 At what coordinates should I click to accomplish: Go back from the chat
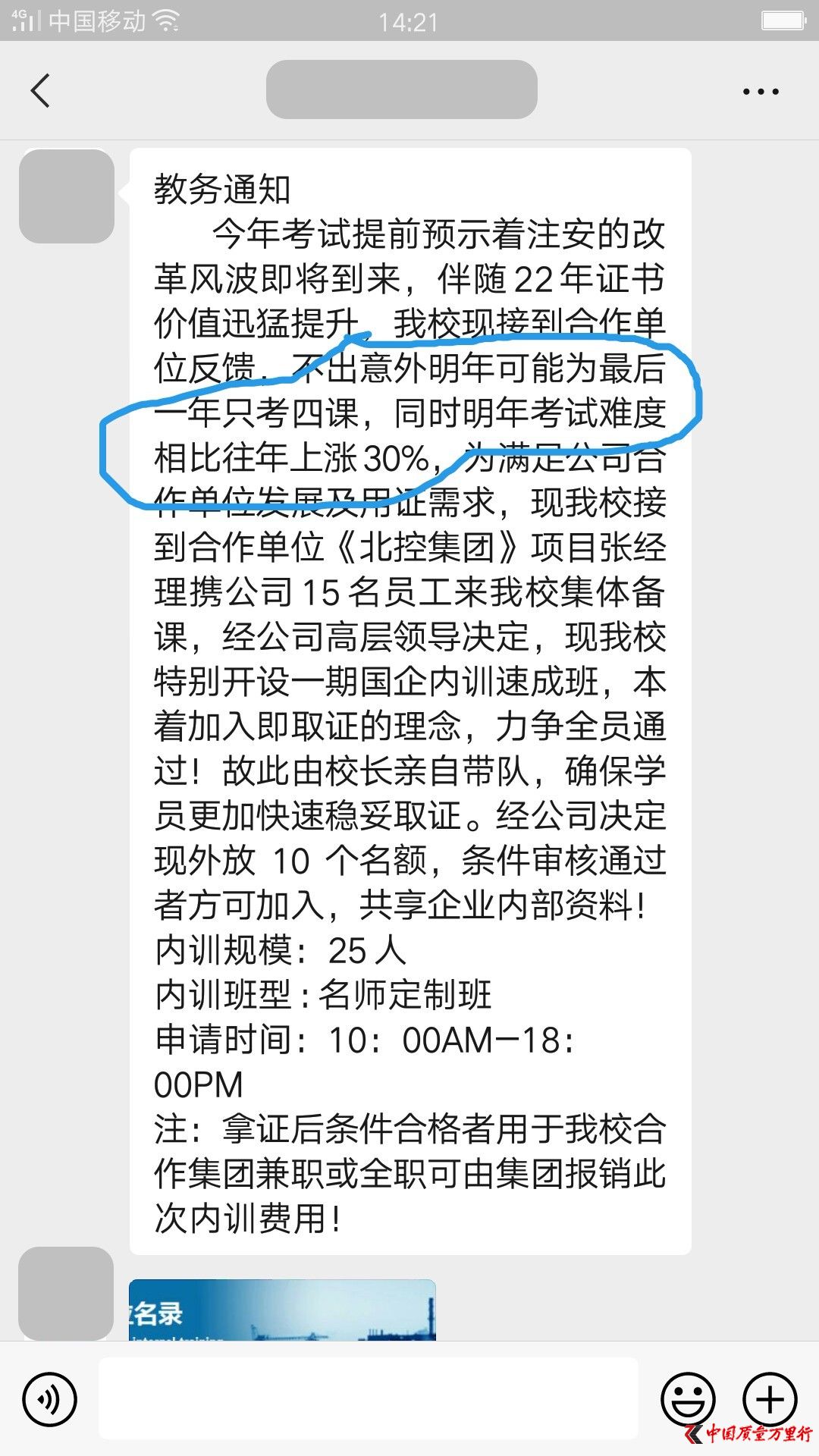[40, 91]
